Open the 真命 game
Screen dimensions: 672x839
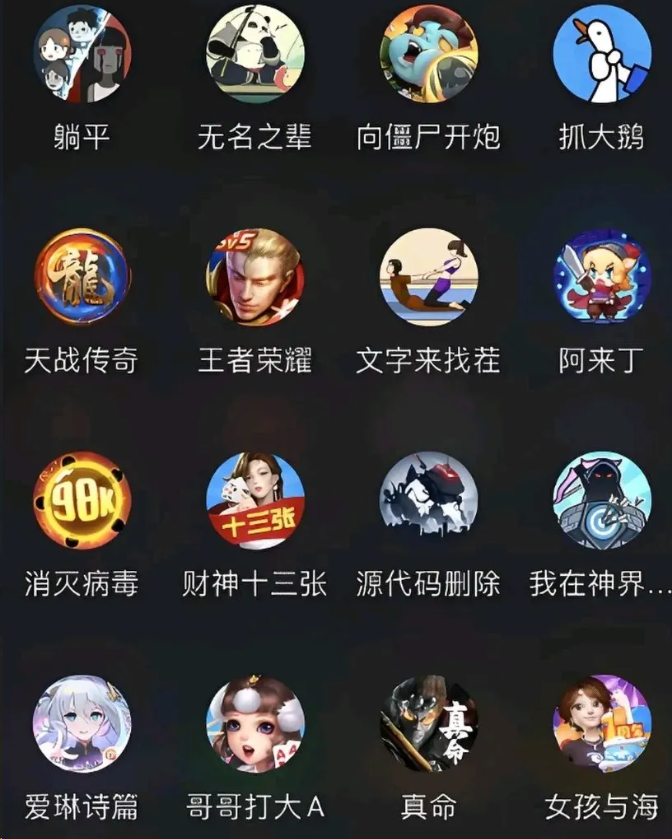pos(429,724)
